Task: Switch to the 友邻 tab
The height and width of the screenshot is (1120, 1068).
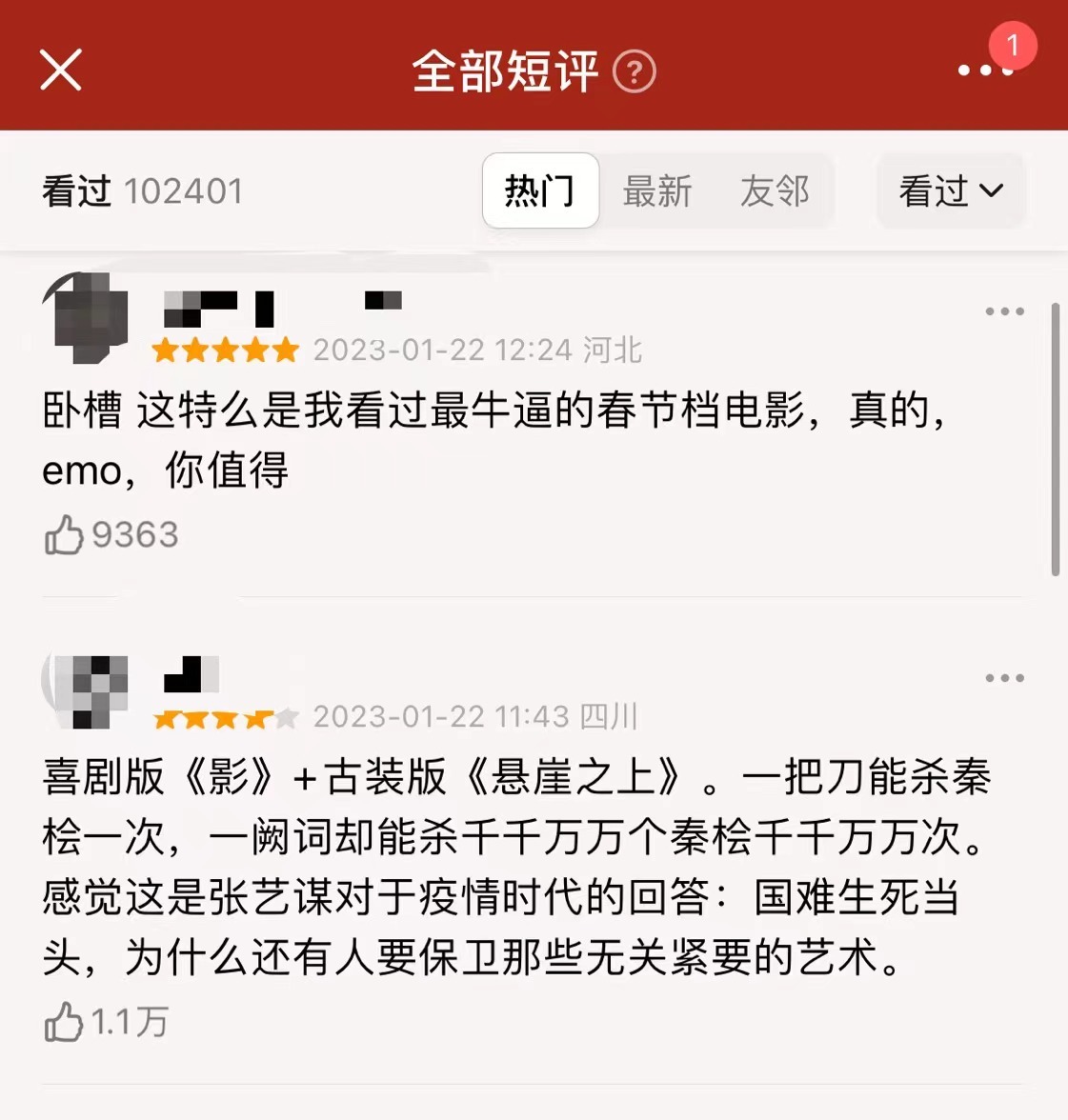Action: (x=775, y=191)
